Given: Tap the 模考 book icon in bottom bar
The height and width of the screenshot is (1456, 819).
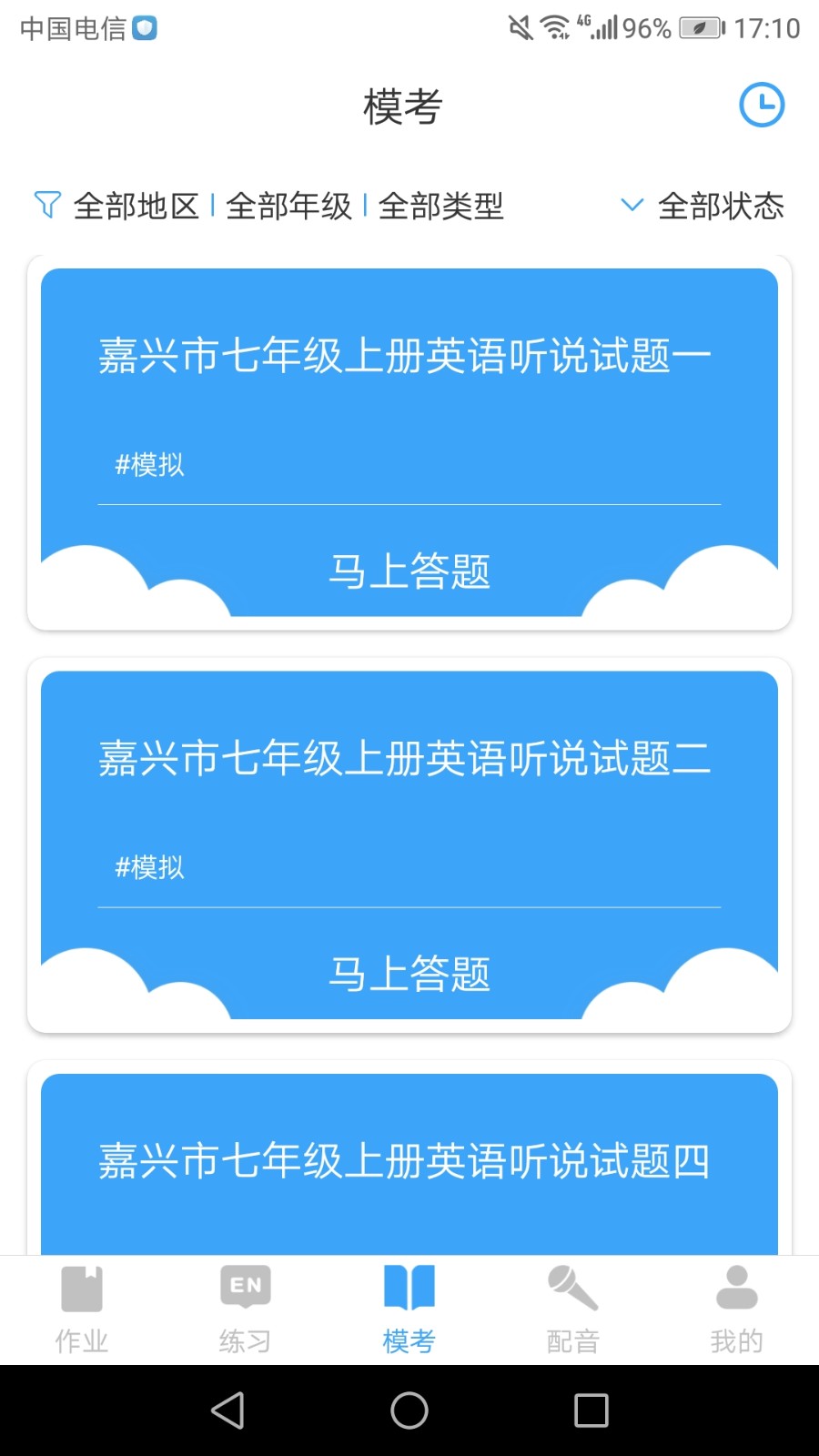Looking at the screenshot, I should (409, 1286).
